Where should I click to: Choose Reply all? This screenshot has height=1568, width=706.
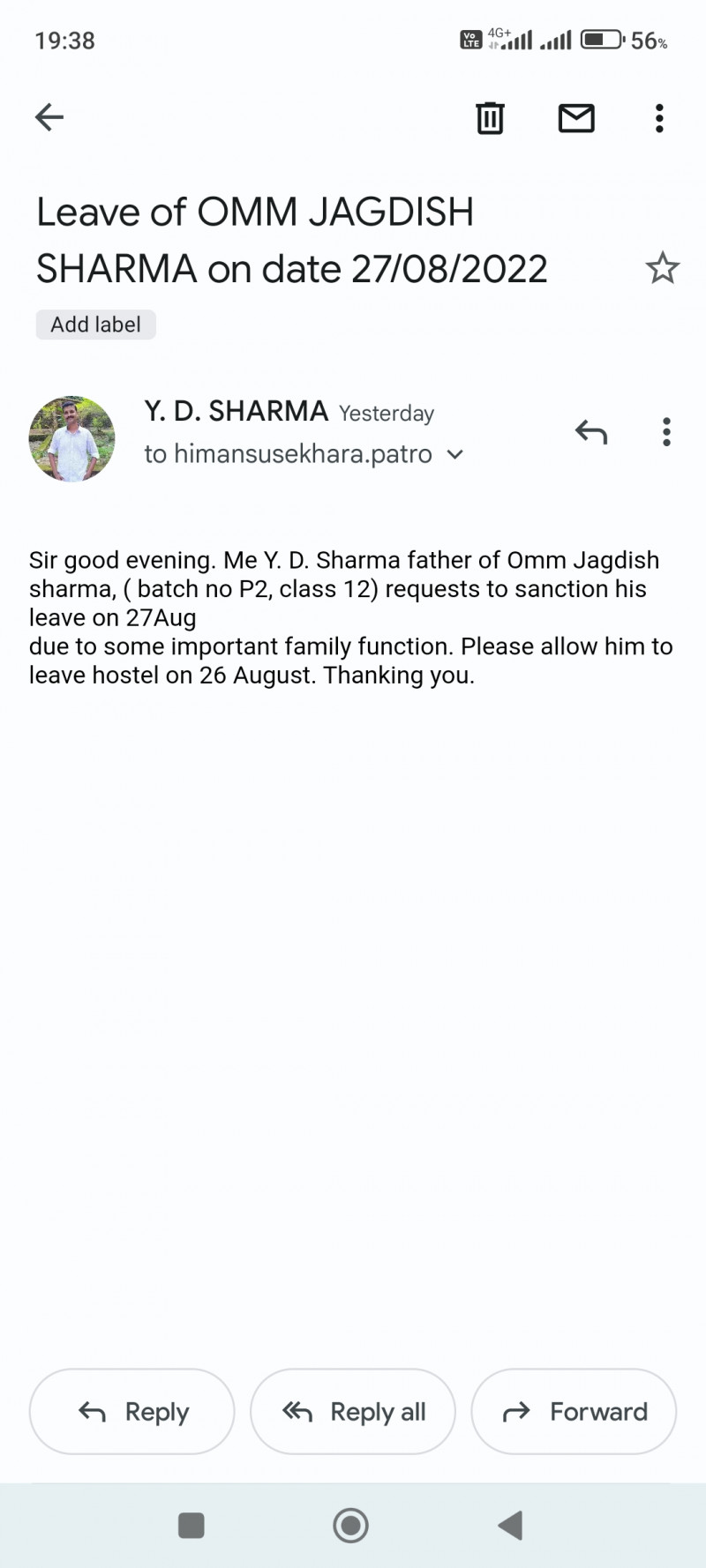coord(353,1412)
